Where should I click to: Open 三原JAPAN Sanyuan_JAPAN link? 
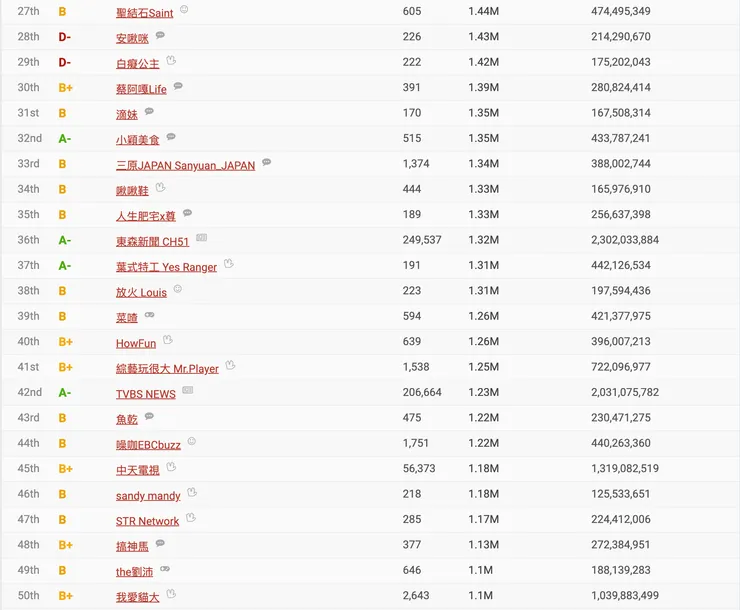[185, 165]
